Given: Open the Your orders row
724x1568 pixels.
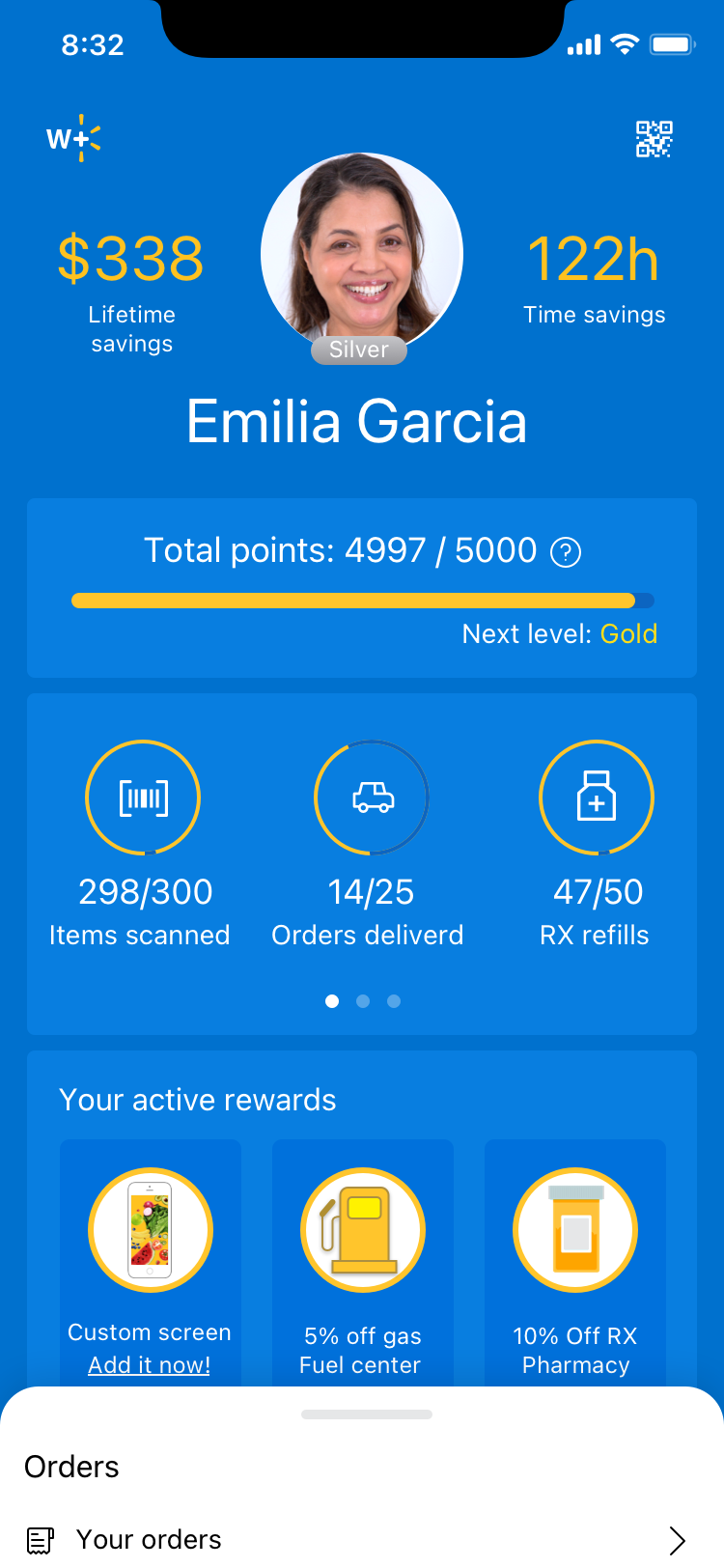Looking at the screenshot, I should (362, 1539).
